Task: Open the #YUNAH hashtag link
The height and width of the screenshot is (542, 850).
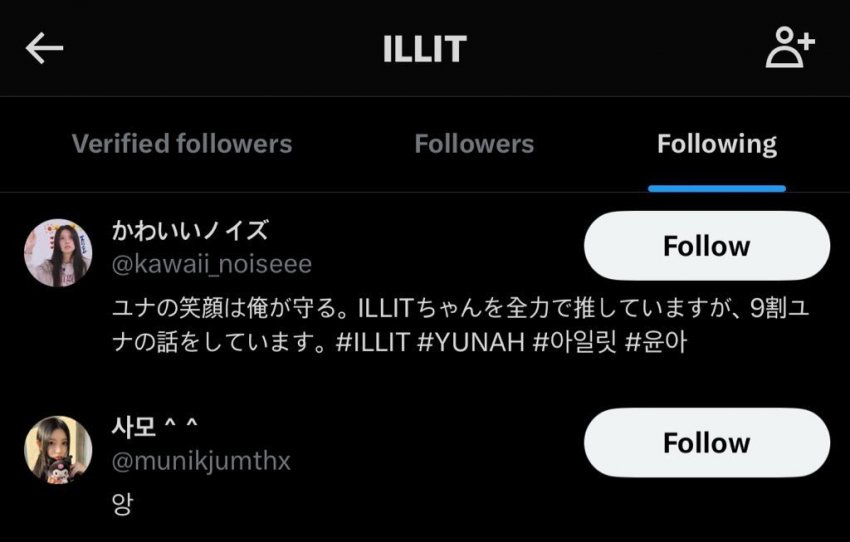Action: 470,343
